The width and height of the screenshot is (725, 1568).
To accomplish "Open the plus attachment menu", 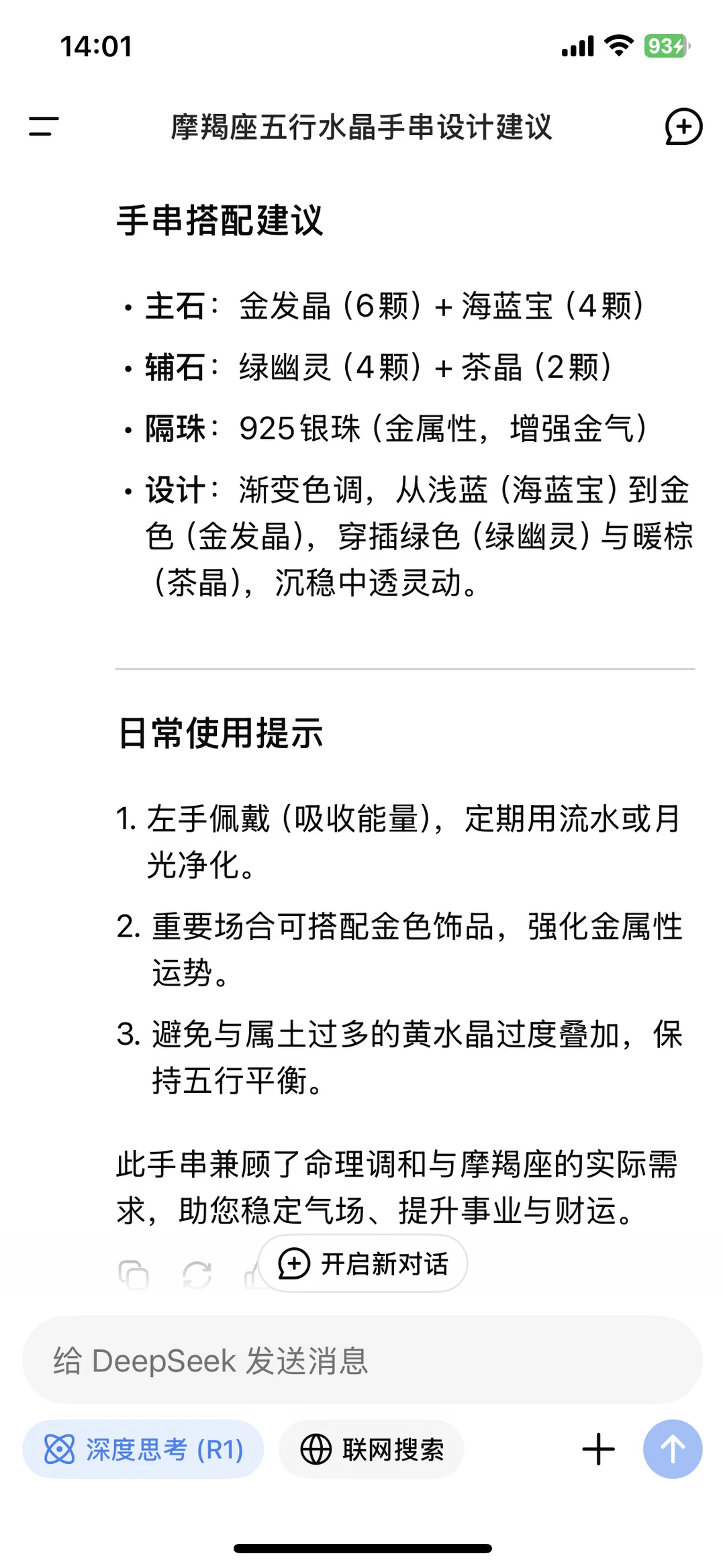I will 598,1449.
